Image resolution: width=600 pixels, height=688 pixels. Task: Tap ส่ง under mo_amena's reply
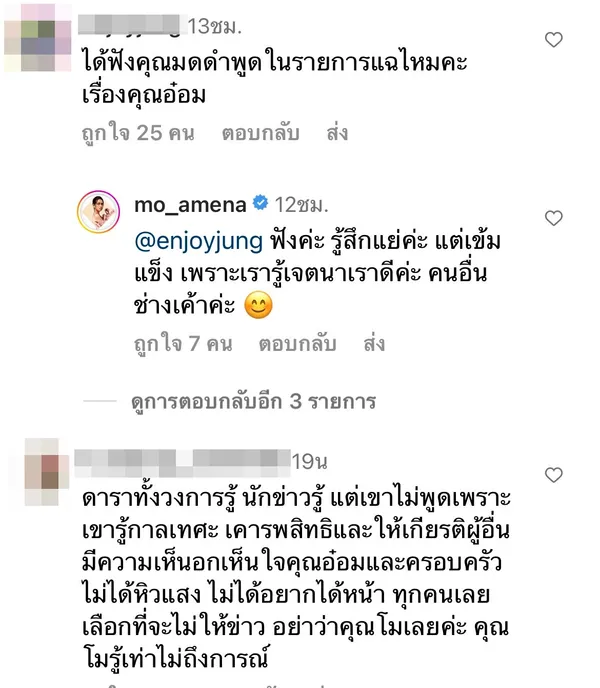click(x=375, y=344)
